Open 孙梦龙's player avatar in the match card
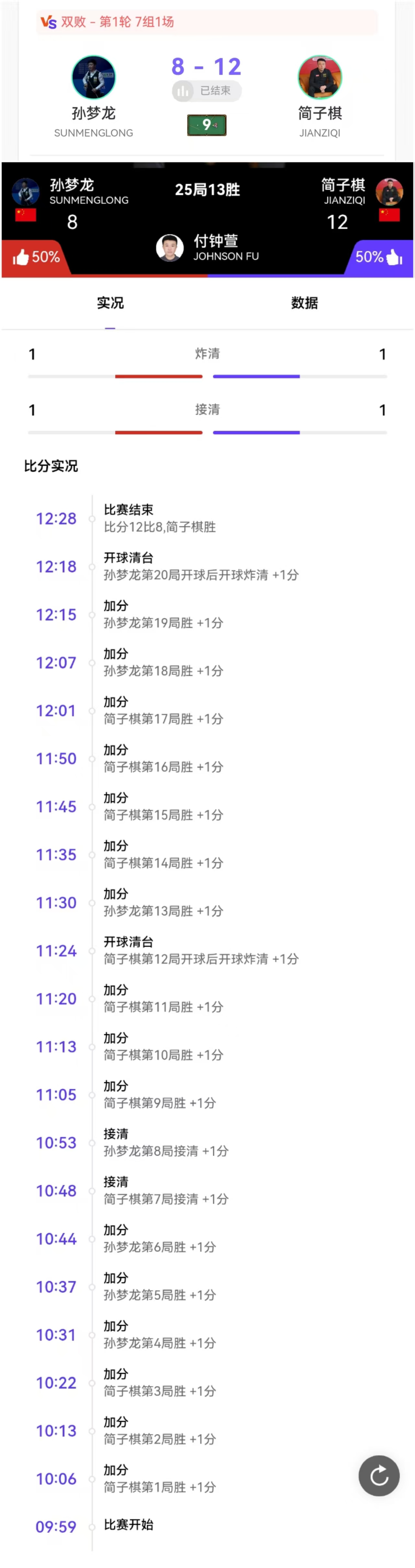Screen dimensions: 415x1568 [93, 77]
